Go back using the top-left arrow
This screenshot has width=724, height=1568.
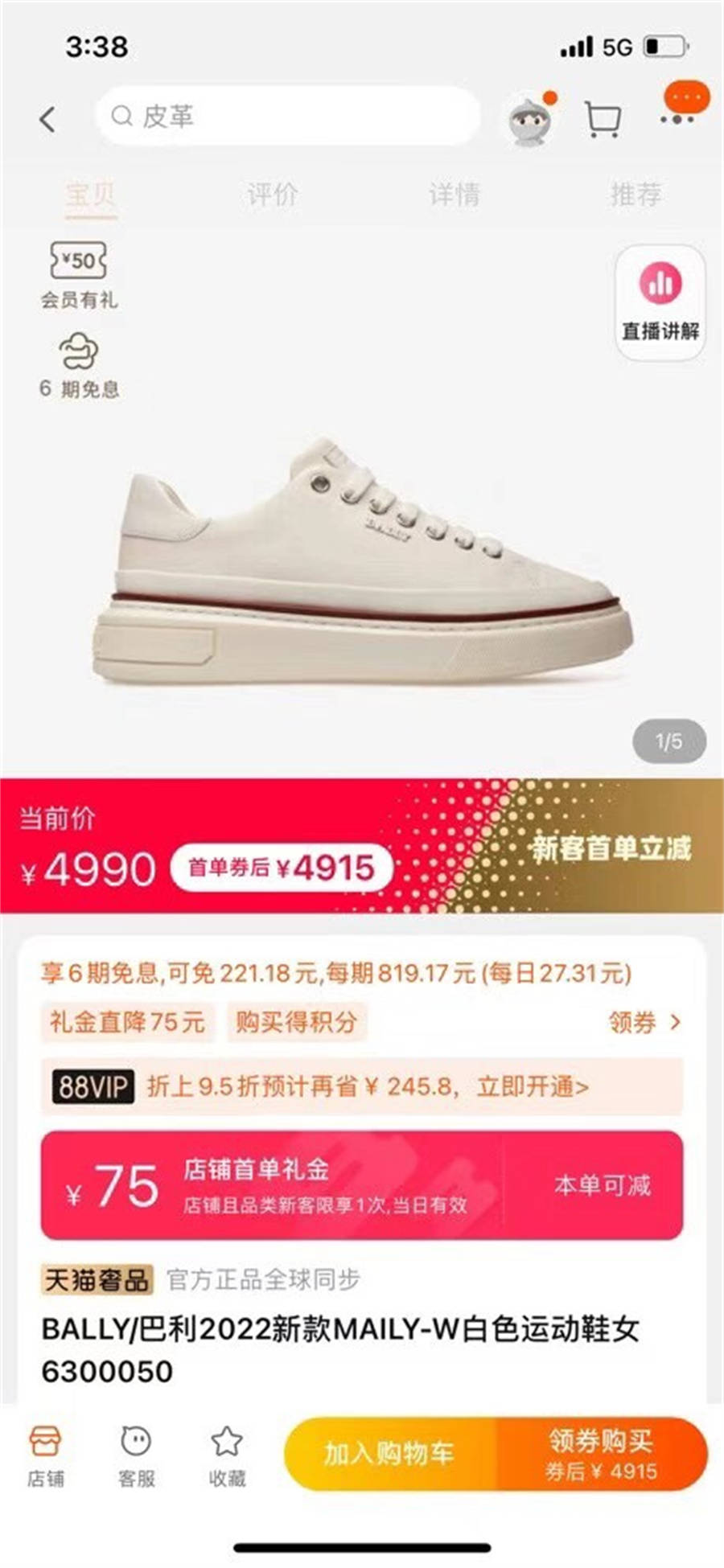pyautogui.click(x=47, y=119)
